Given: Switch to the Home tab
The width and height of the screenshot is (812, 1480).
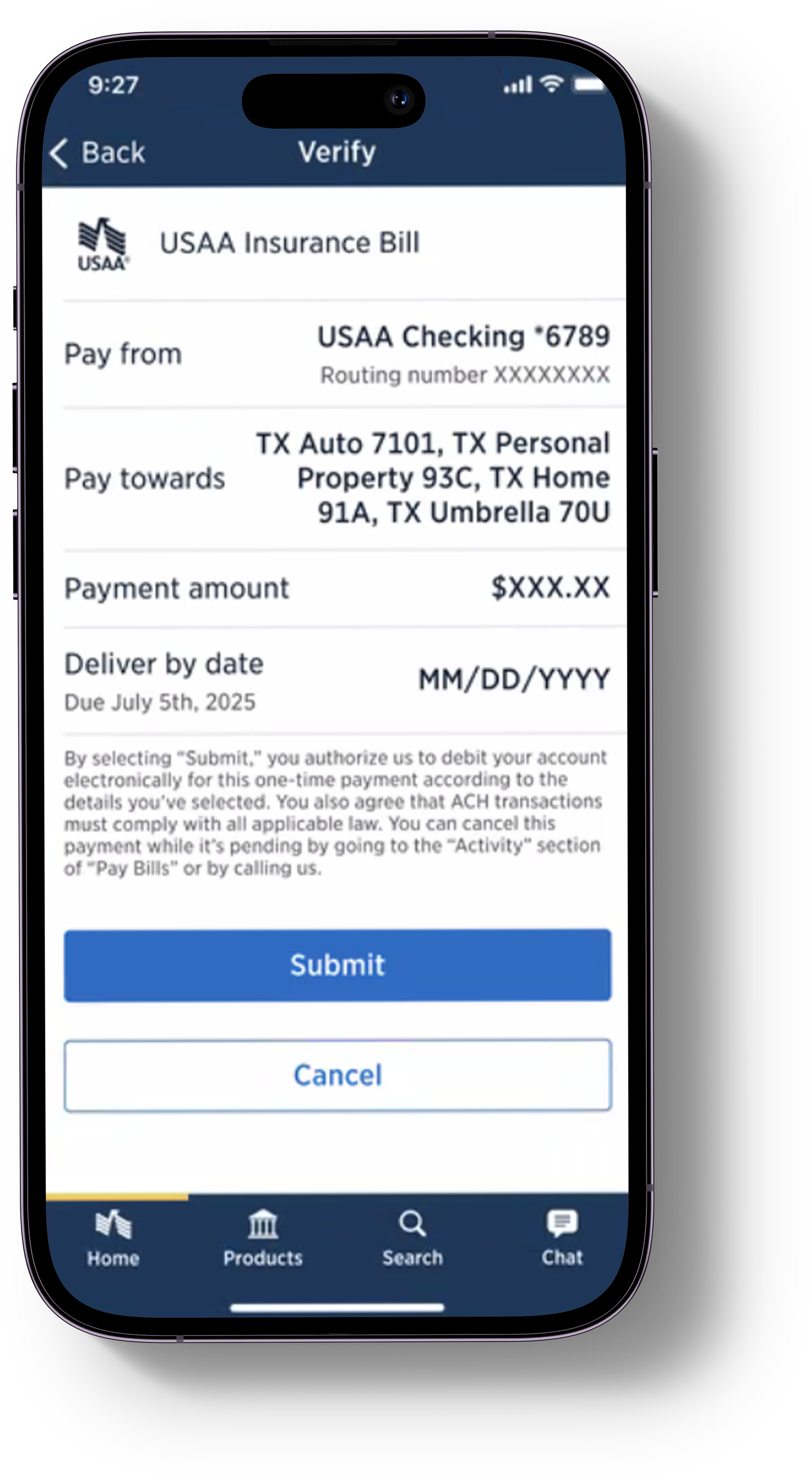Looking at the screenshot, I should tap(113, 1237).
